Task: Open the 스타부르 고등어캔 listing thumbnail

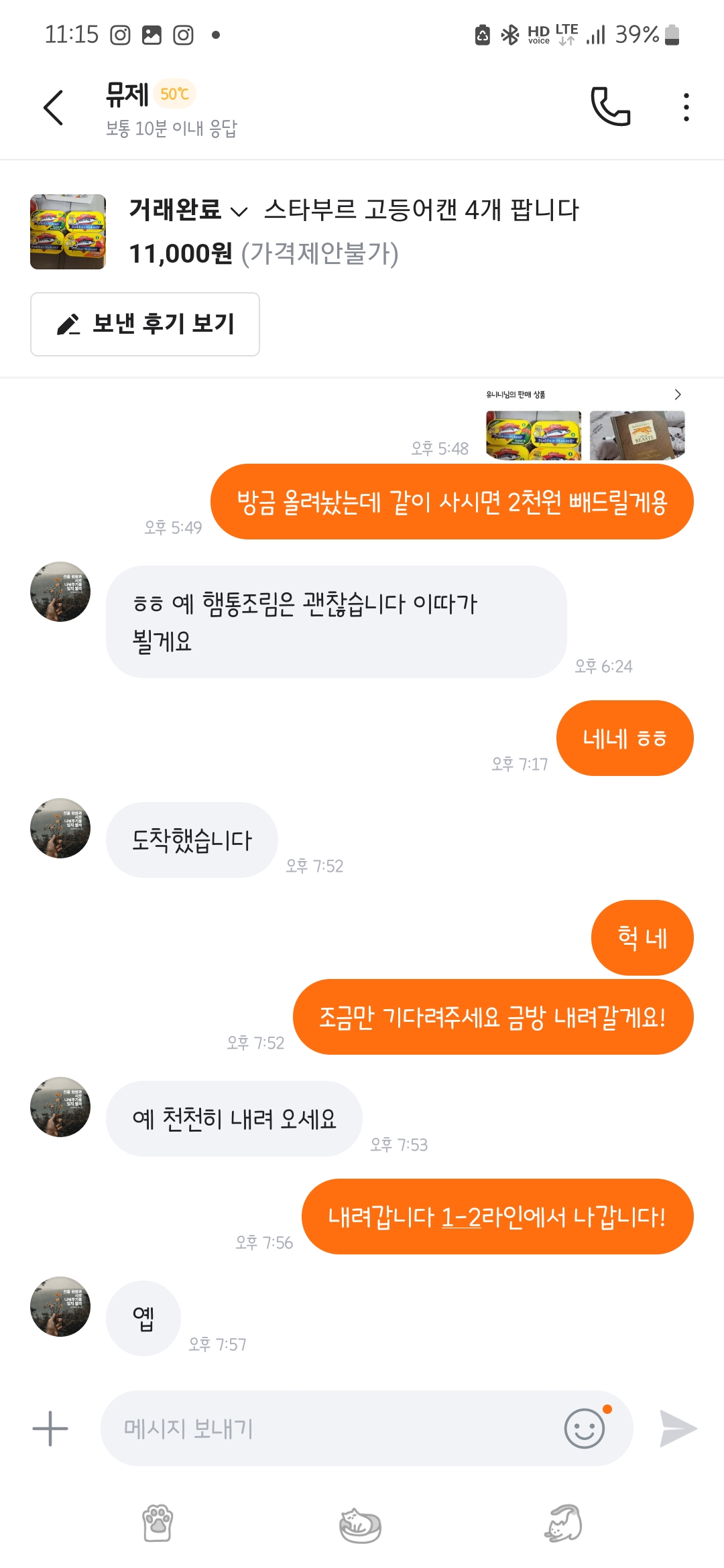Action: coord(68,232)
